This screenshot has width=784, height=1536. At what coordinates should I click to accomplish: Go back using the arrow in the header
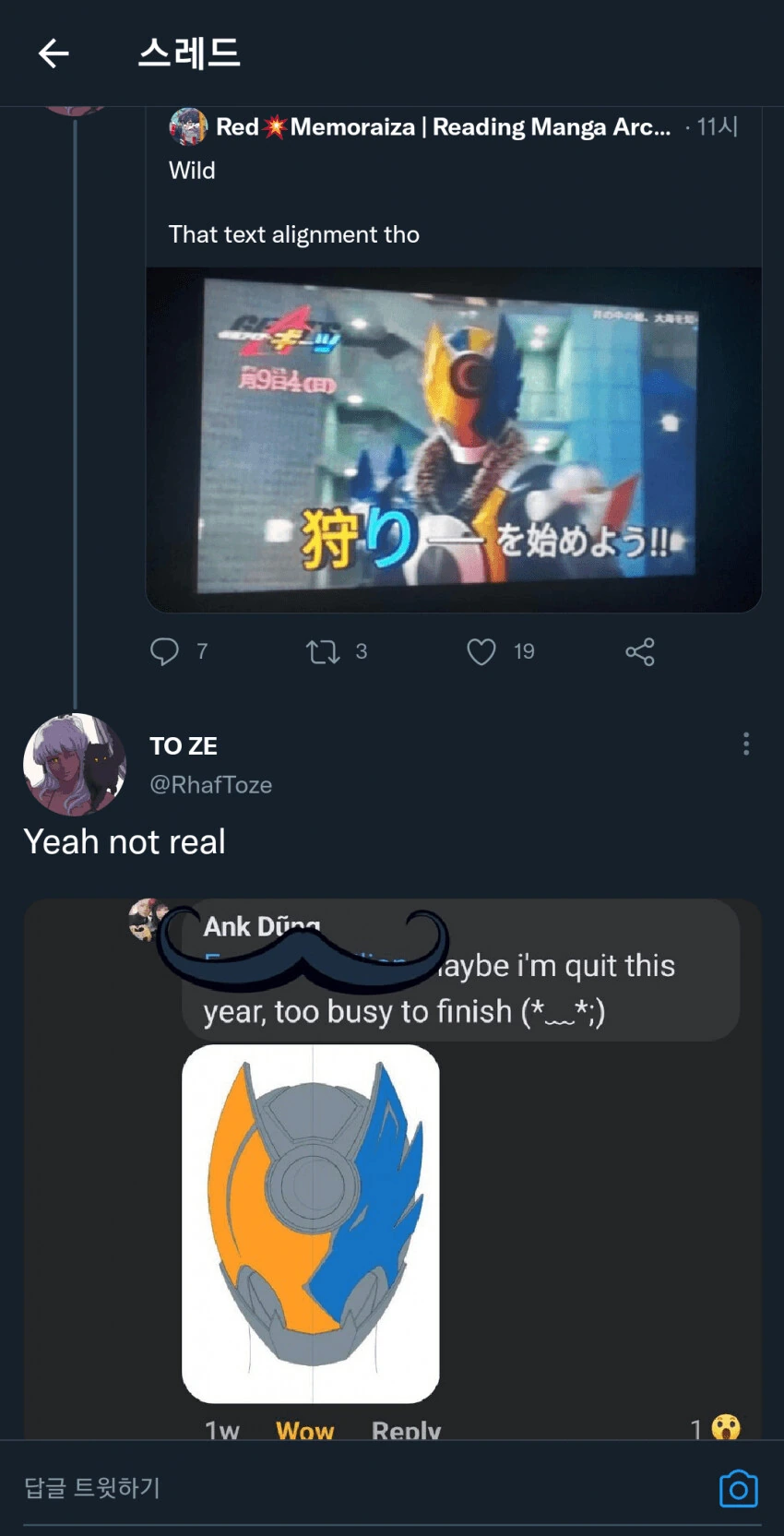(53, 54)
